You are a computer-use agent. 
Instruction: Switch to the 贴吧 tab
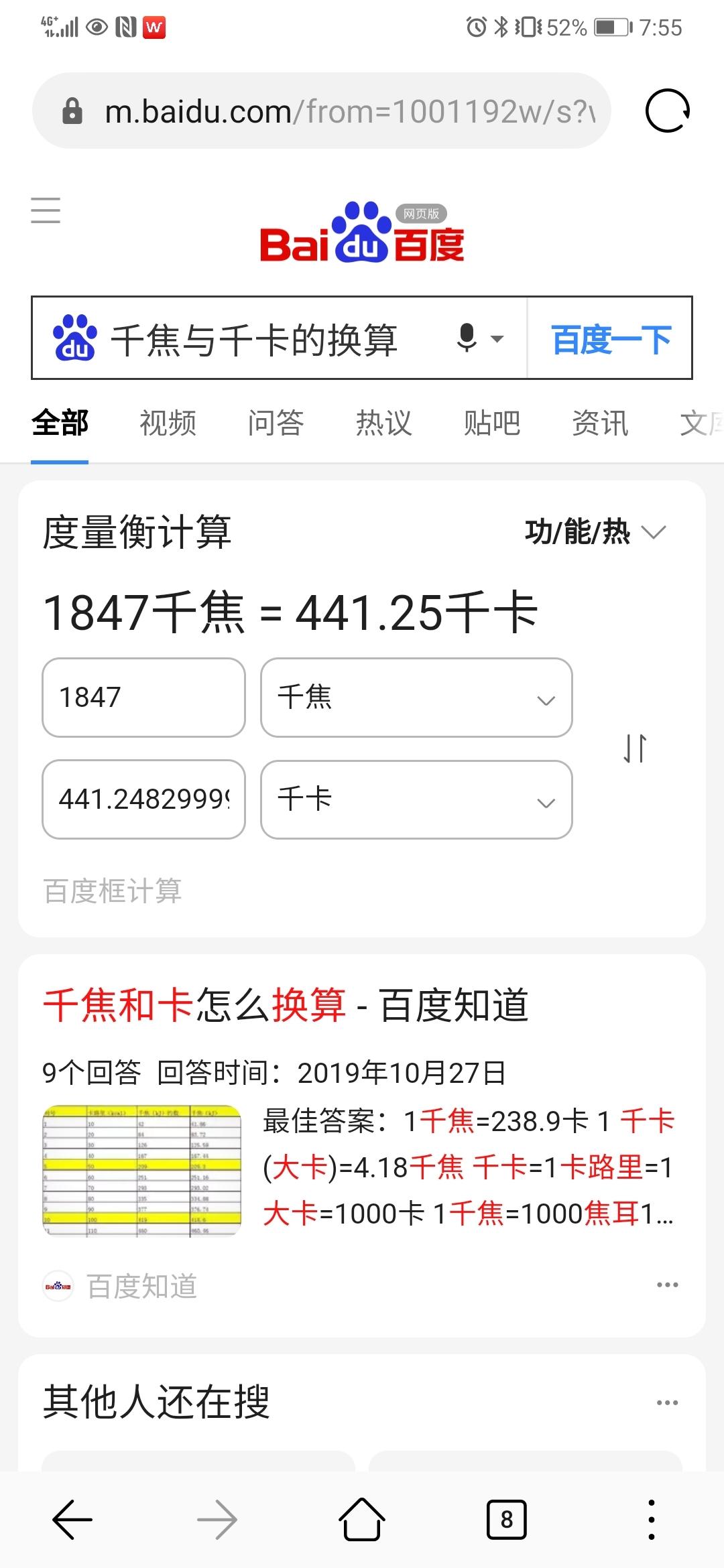pyautogui.click(x=493, y=422)
